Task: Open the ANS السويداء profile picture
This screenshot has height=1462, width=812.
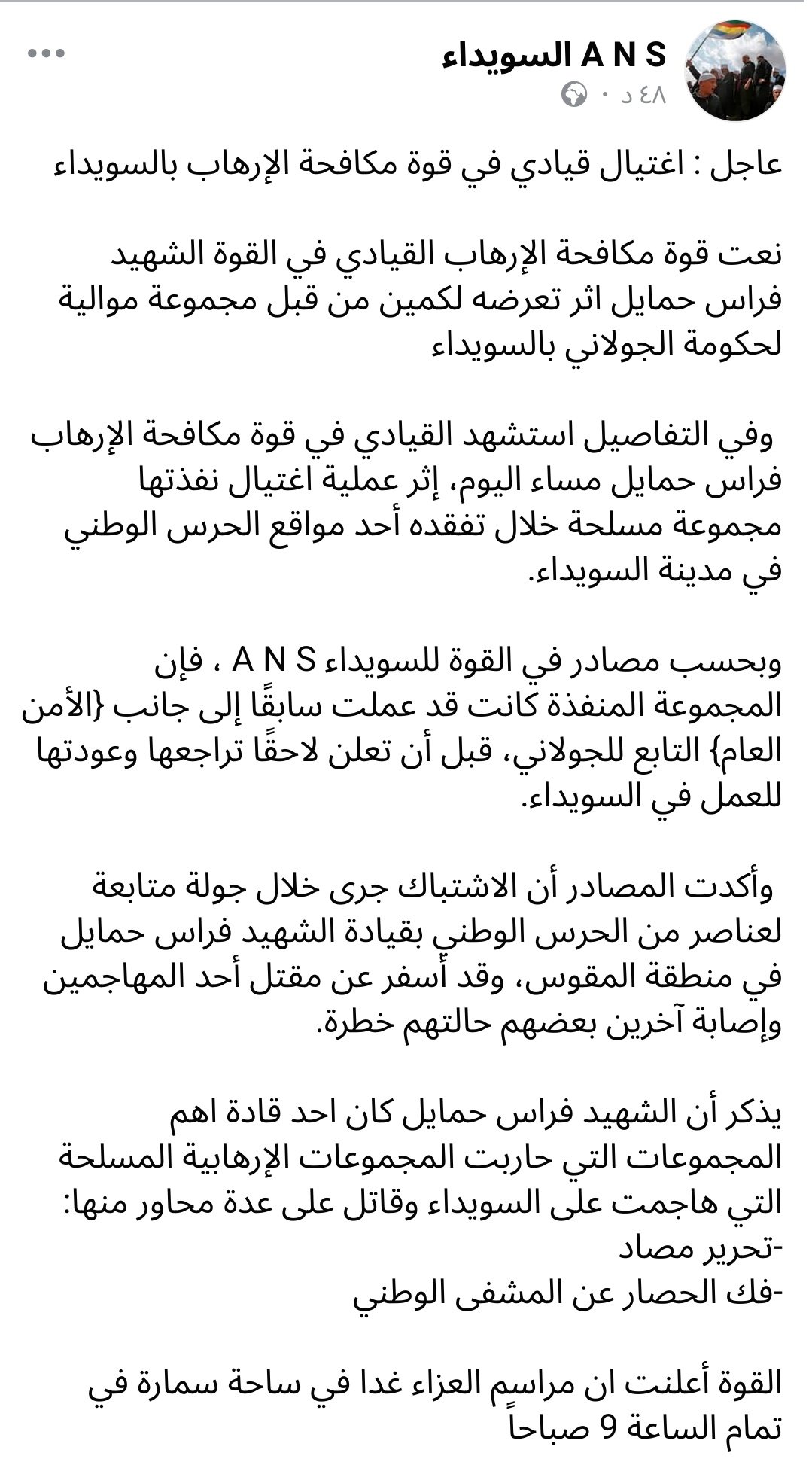Action: point(737,72)
